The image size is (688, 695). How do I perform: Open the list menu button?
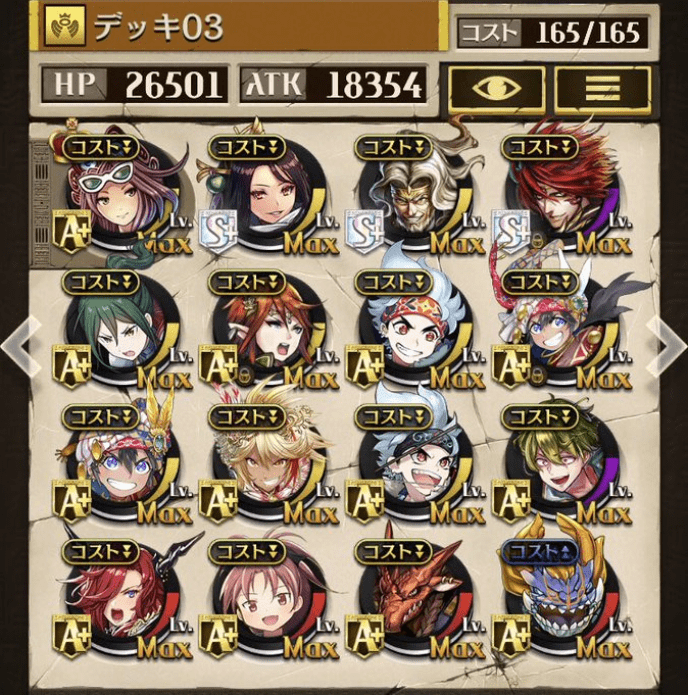pos(603,88)
